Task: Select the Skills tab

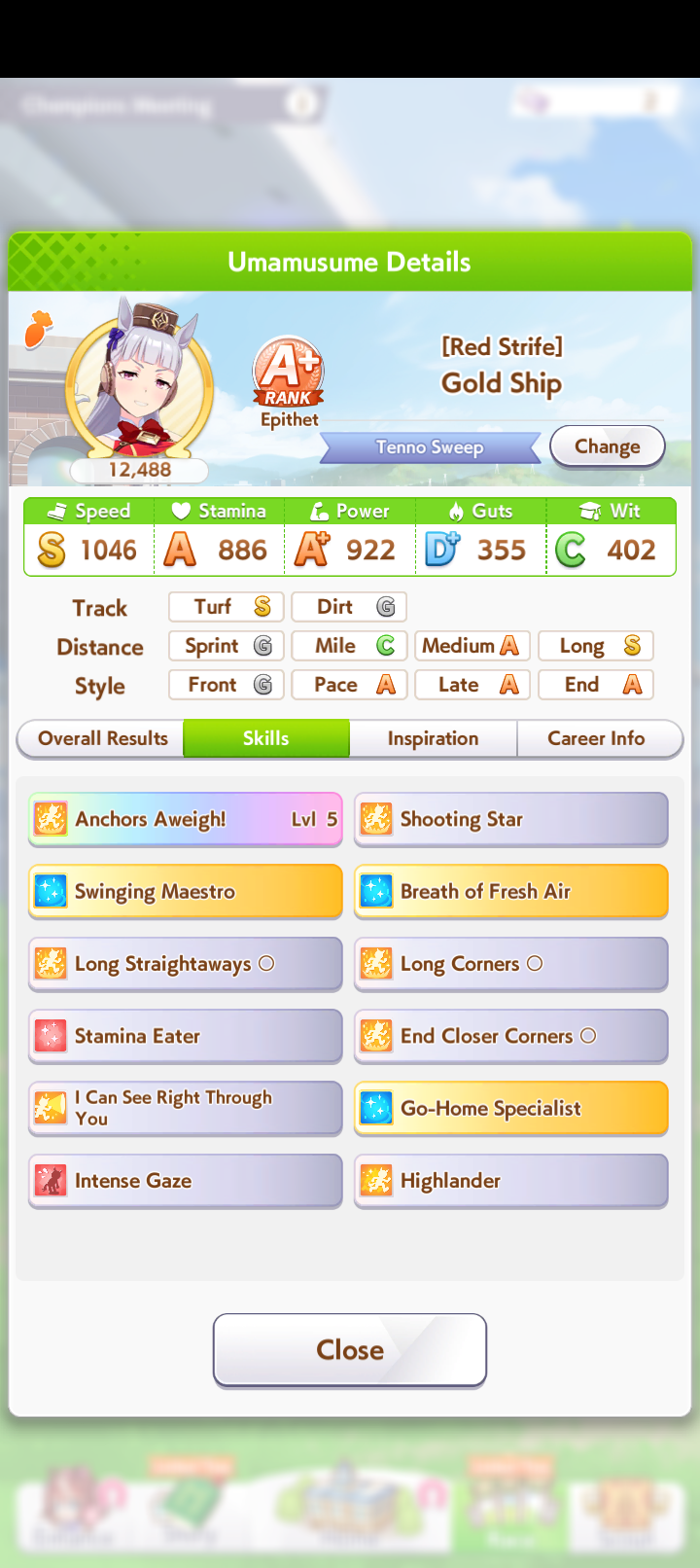Action: (265, 738)
